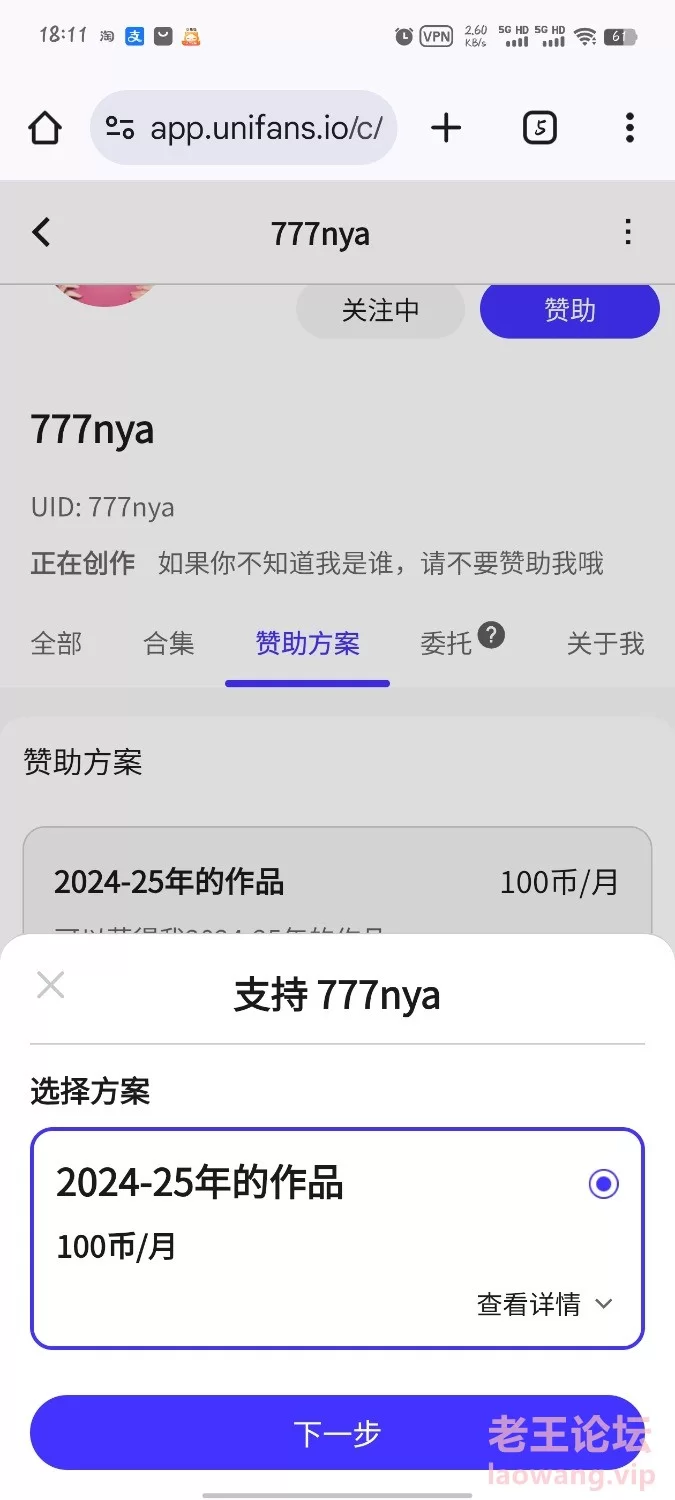The height and width of the screenshot is (1500, 675).
Task: Switch to the 委托 tab
Action: tap(445, 643)
